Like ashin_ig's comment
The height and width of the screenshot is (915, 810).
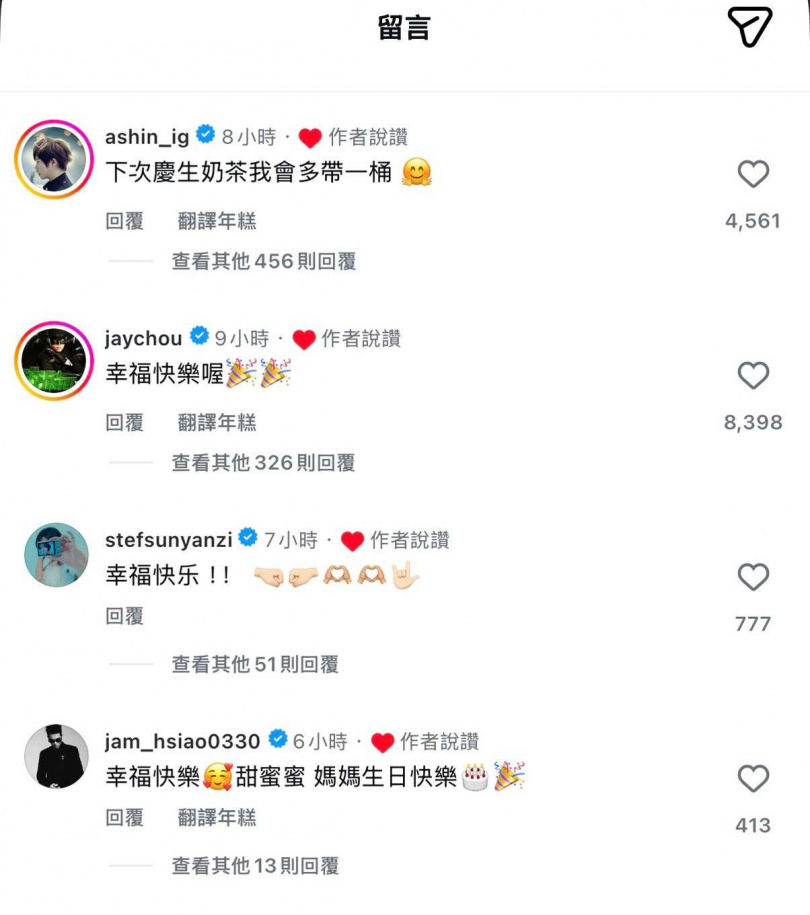(753, 174)
